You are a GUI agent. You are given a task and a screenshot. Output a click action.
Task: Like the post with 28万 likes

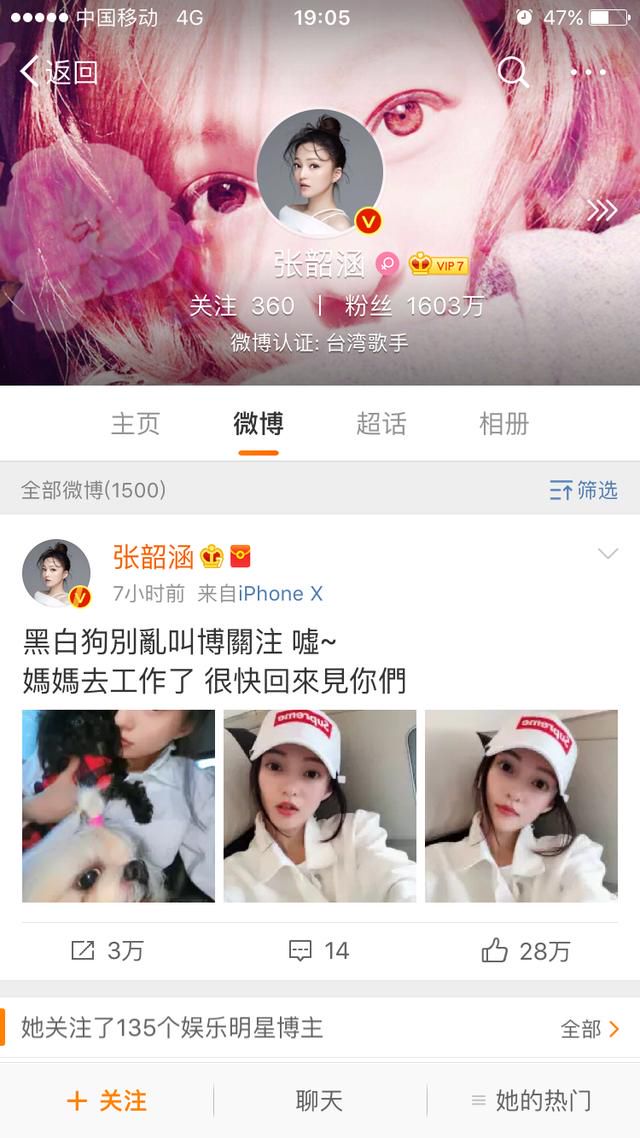pos(526,951)
